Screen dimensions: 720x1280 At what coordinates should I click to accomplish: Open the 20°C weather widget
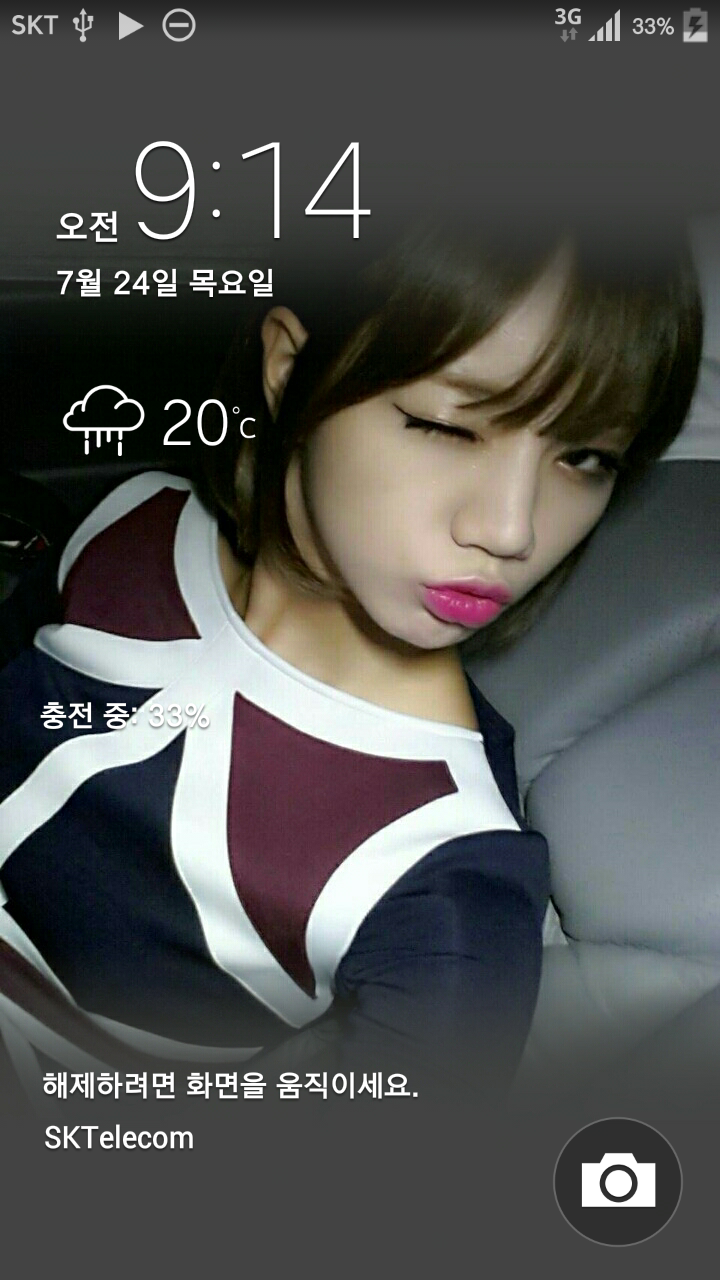pos(160,423)
